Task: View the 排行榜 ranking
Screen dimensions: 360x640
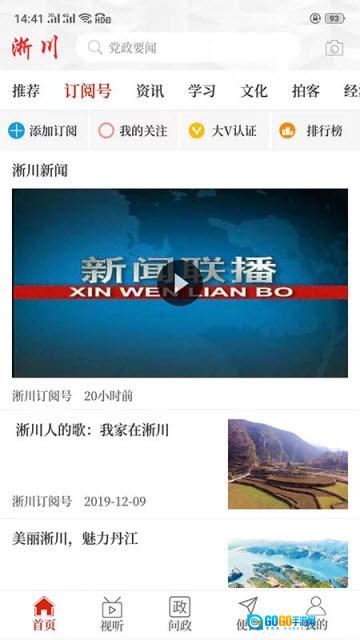Action: (311, 131)
